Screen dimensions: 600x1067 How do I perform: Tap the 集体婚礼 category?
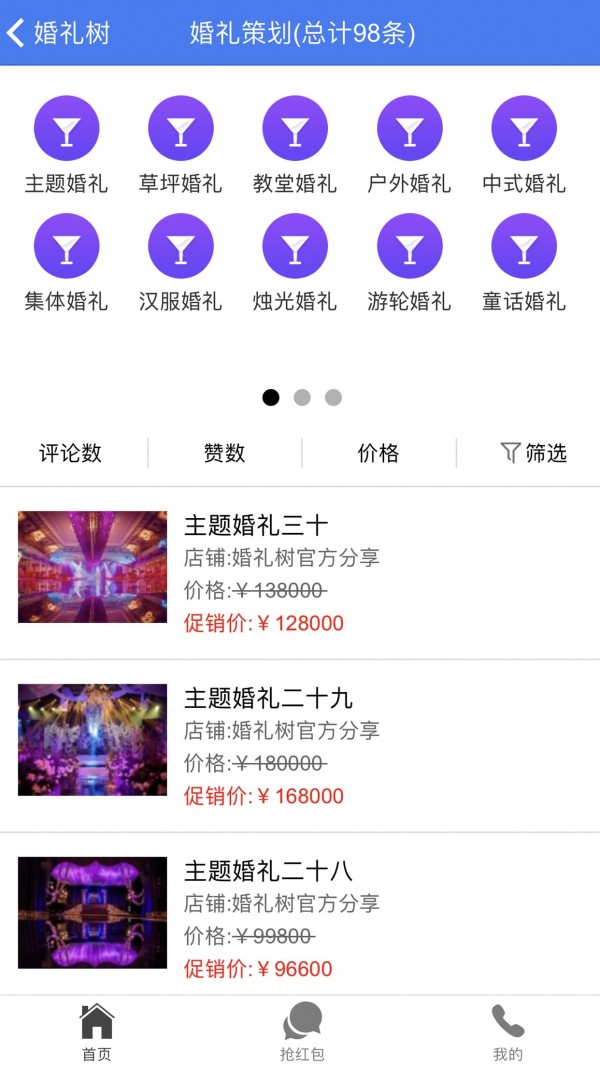tap(66, 263)
